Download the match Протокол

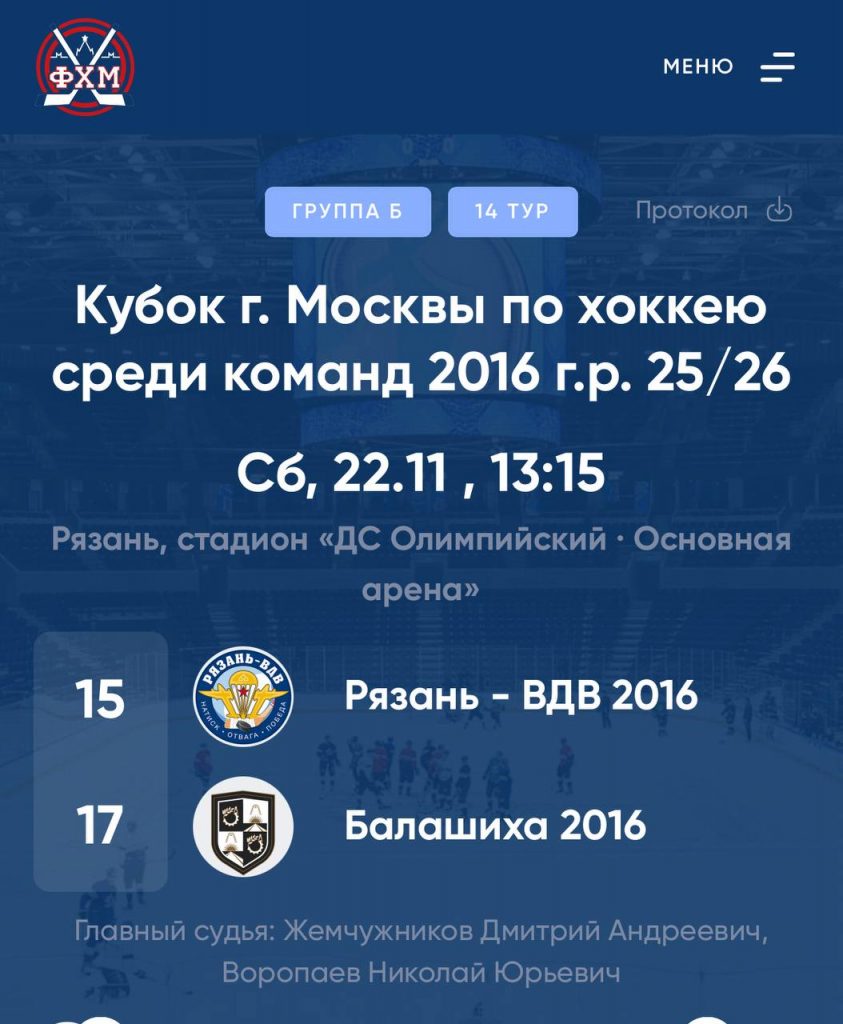[714, 211]
